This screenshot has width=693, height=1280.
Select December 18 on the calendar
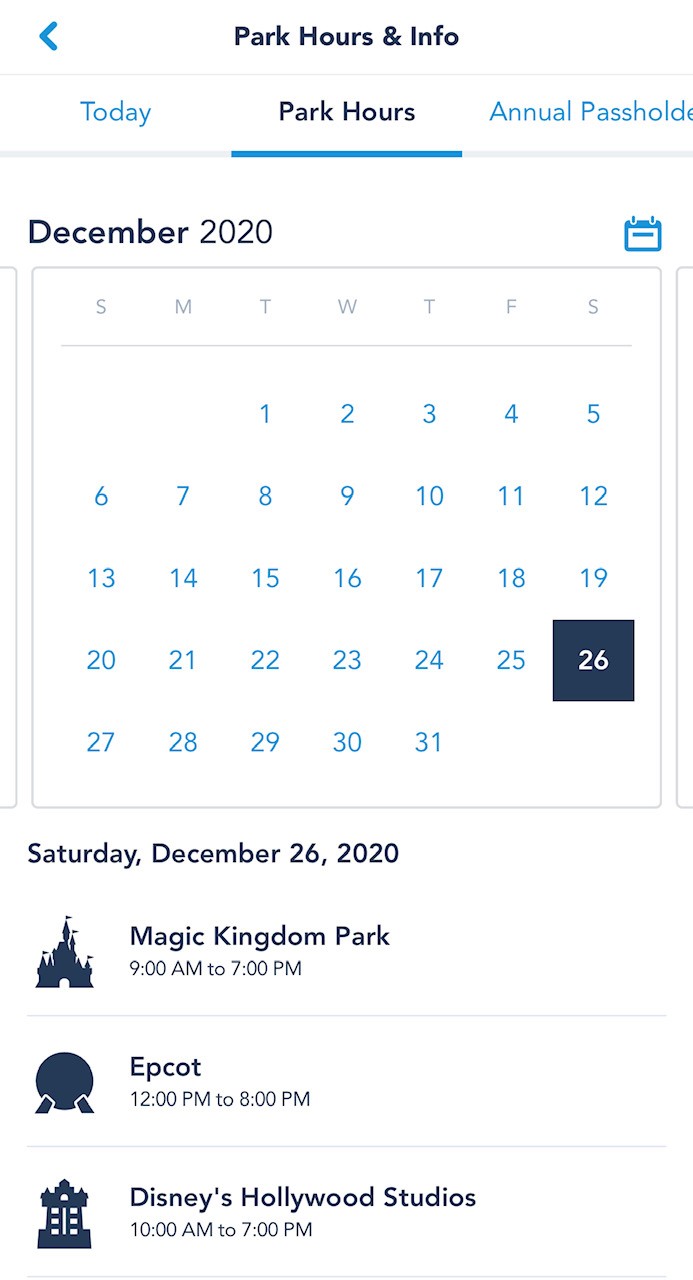click(x=511, y=578)
